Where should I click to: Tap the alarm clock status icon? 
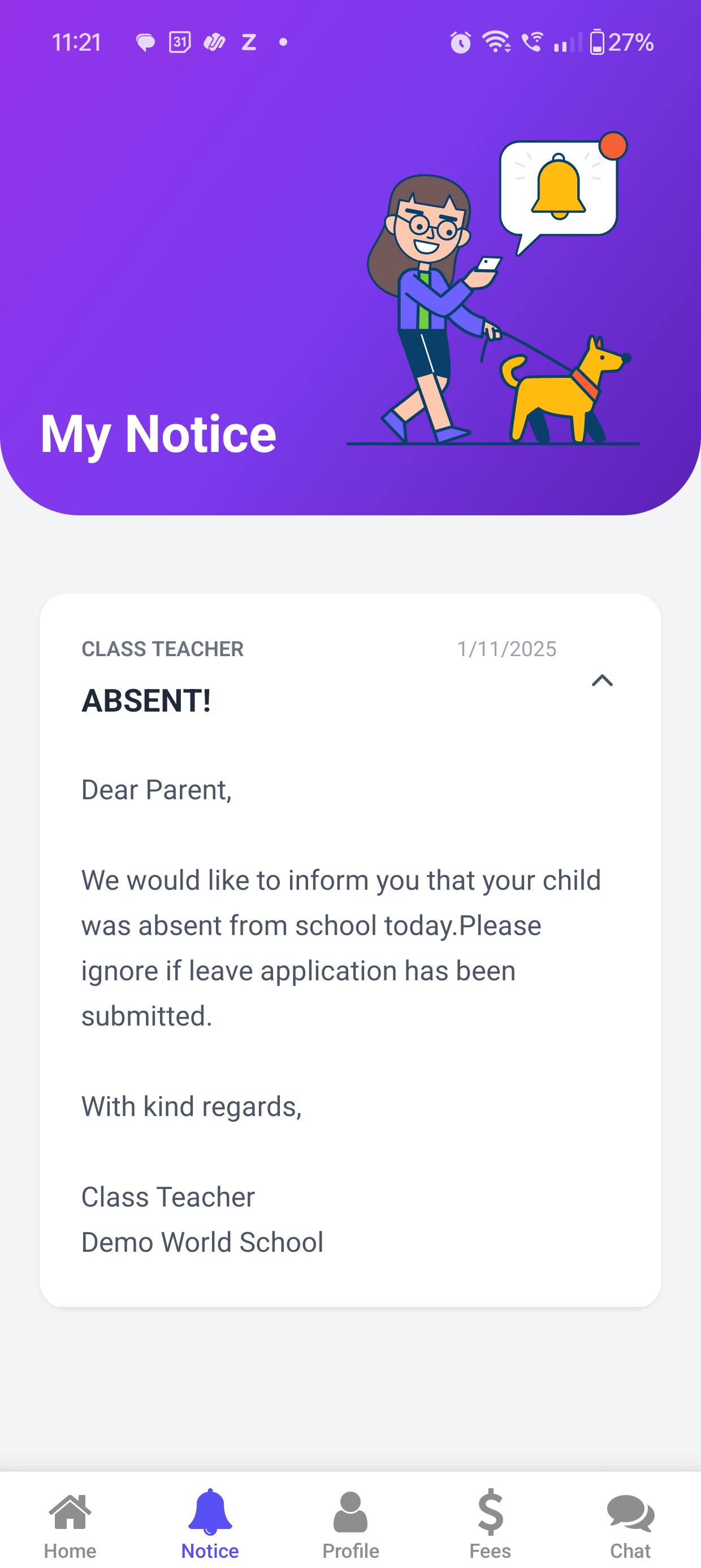(461, 41)
